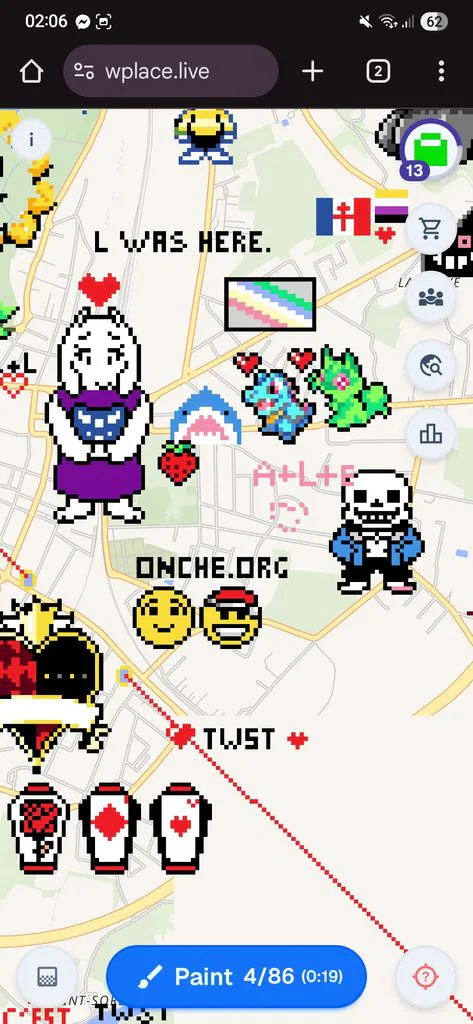473x1024 pixels.
Task: Open the tab switcher showing 2 tabs
Action: coord(378,71)
